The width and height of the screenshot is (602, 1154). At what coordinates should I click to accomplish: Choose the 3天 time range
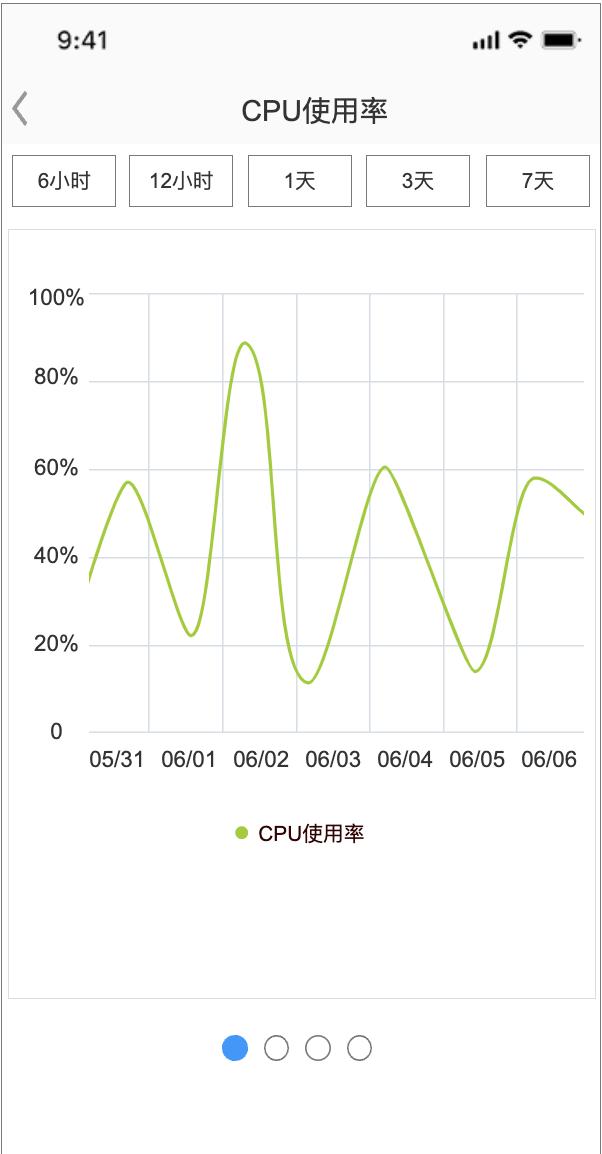pos(418,181)
